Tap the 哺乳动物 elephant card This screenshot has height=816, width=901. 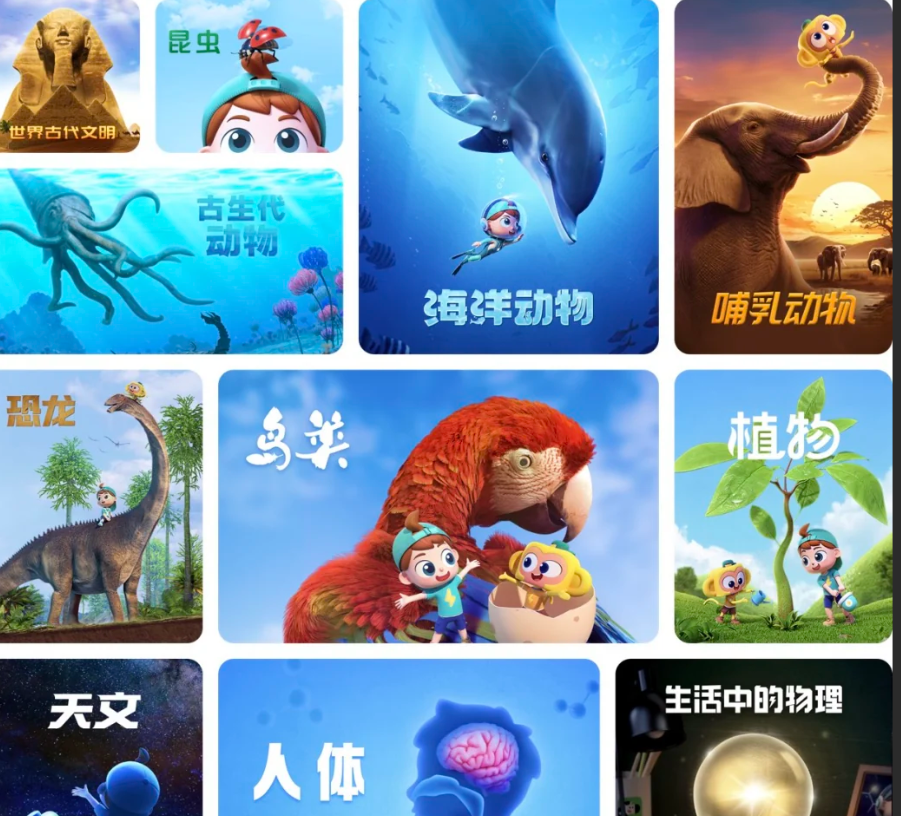click(782, 177)
